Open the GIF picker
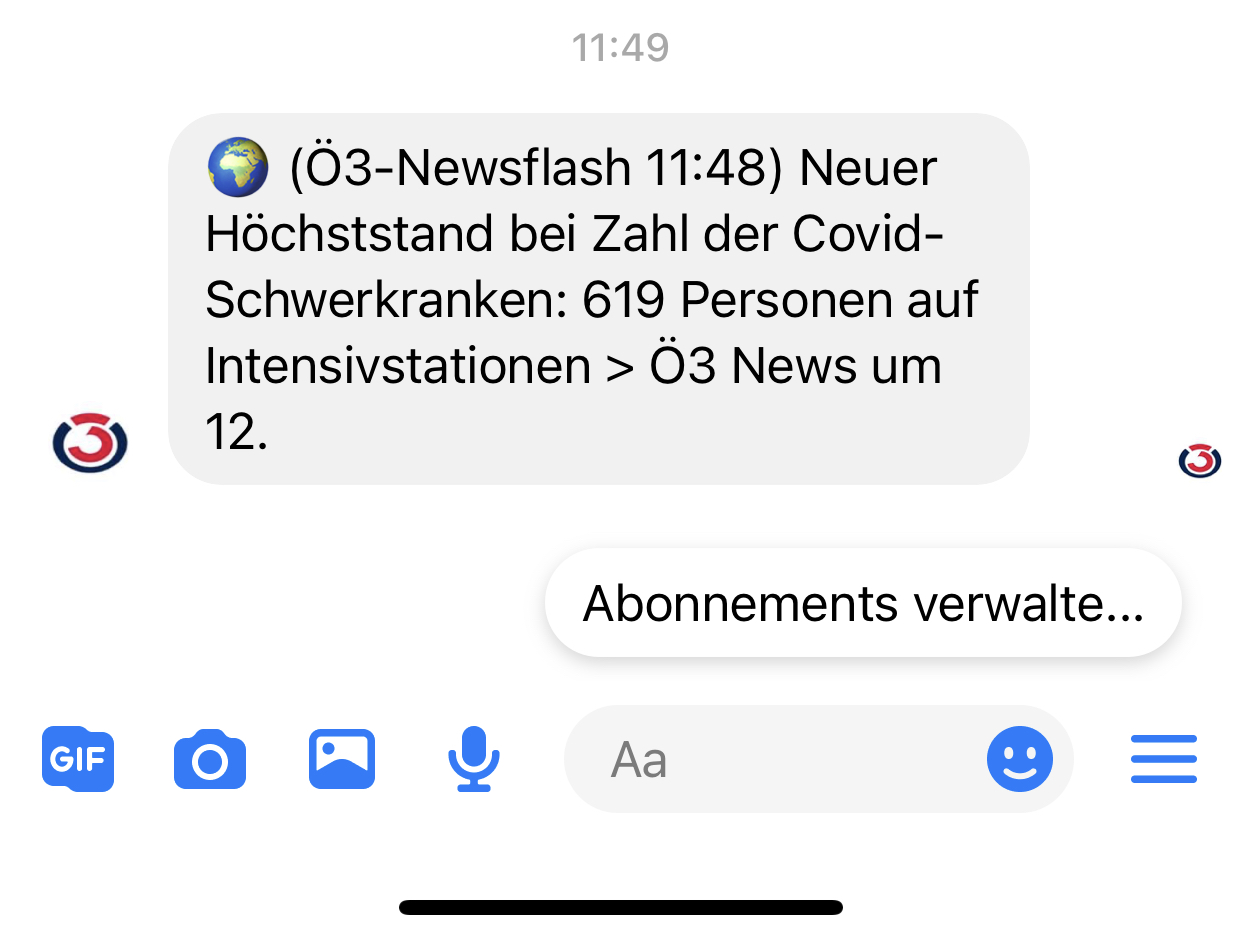The image size is (1242, 939). click(x=78, y=759)
